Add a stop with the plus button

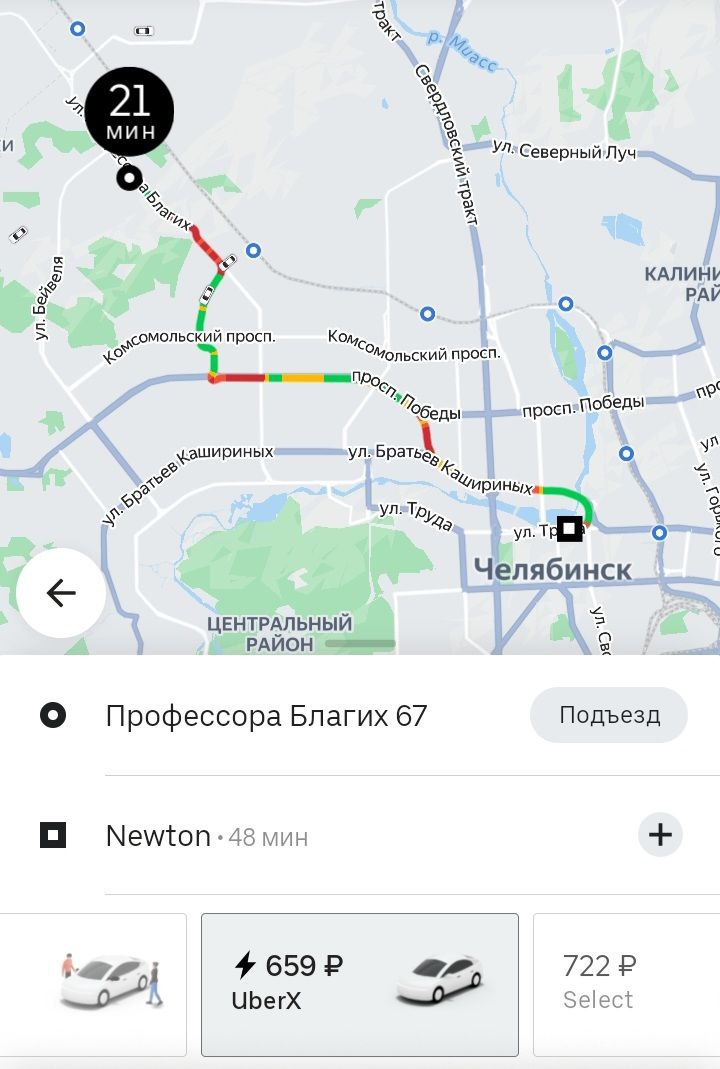tap(660, 835)
